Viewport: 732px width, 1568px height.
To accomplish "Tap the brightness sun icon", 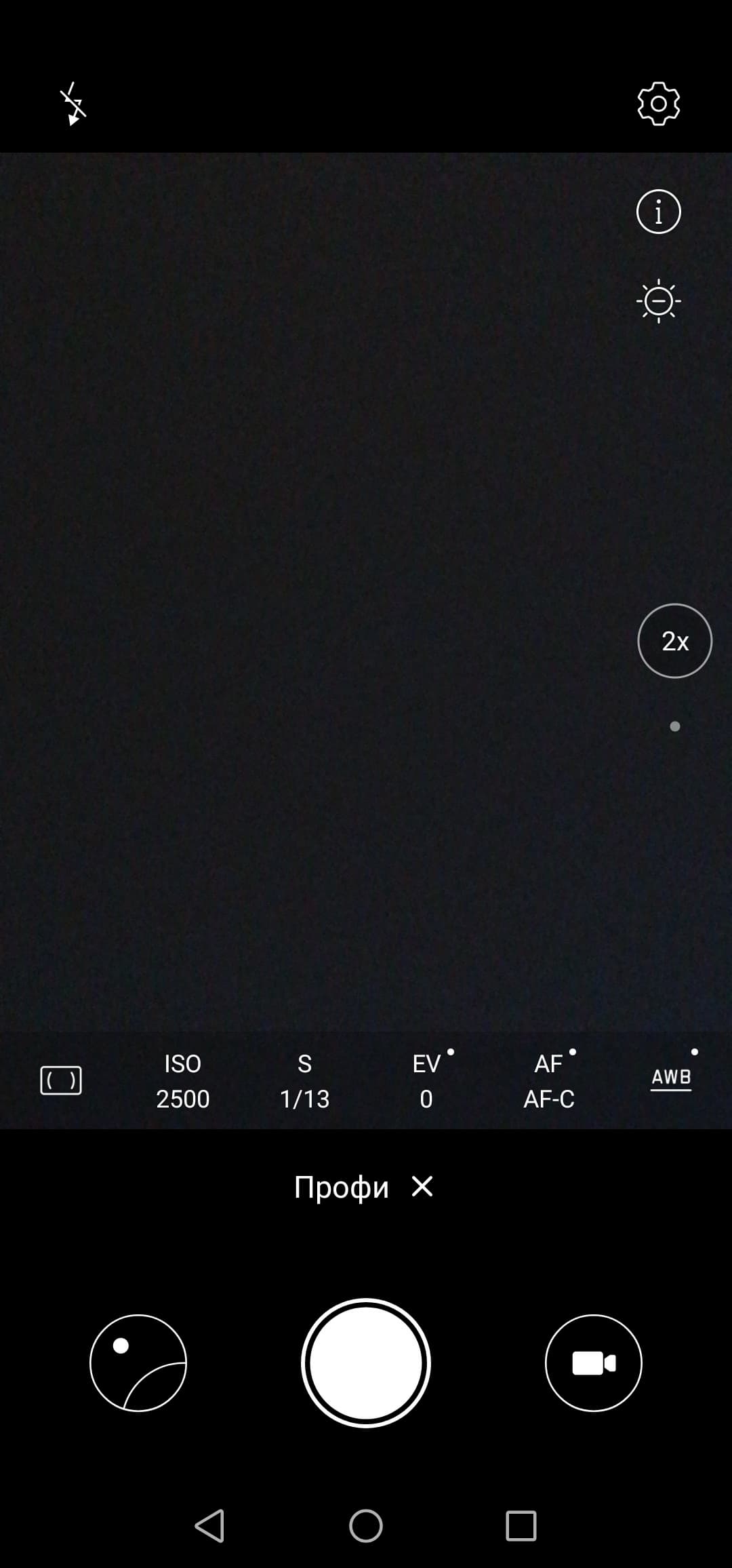I will click(658, 300).
